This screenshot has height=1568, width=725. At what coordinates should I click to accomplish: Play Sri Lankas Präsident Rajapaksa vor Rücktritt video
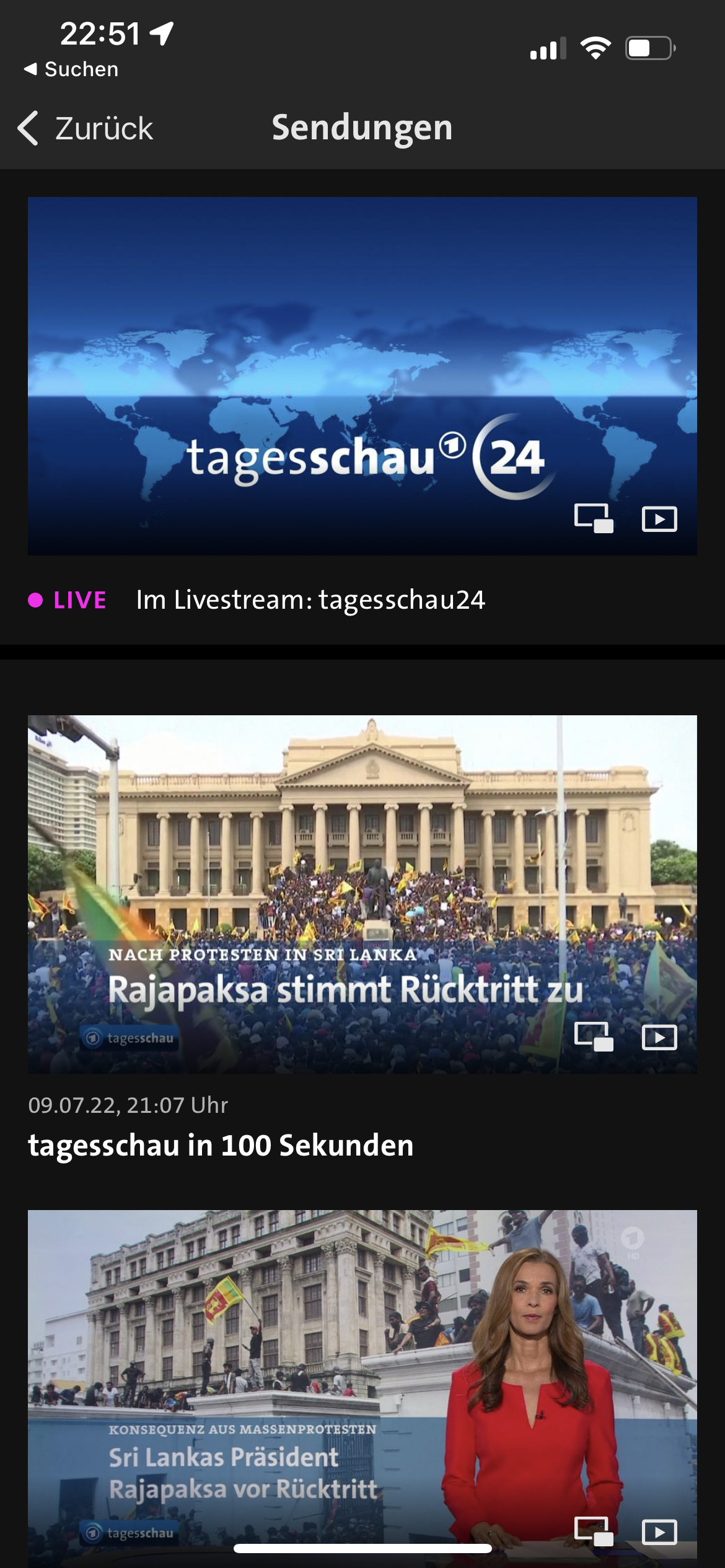coord(659,1531)
